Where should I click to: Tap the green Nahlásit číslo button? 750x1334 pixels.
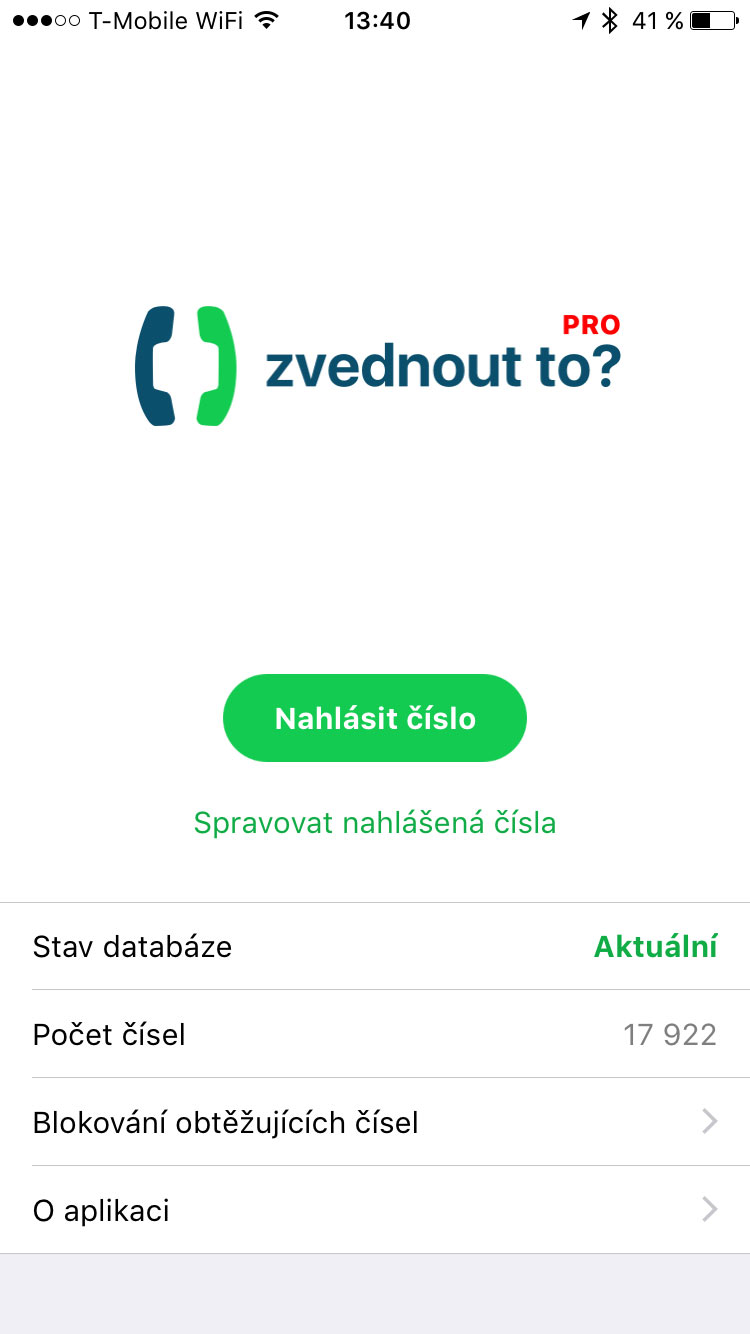(x=375, y=718)
